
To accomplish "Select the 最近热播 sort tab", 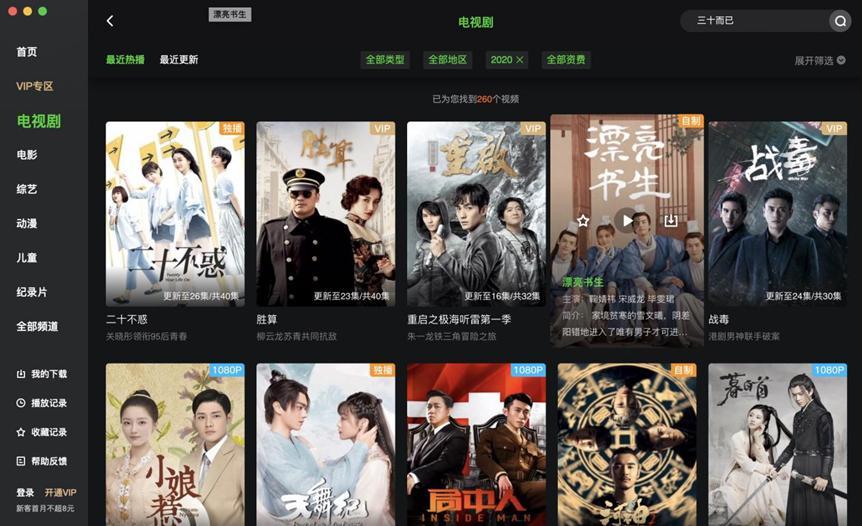I will pos(125,60).
